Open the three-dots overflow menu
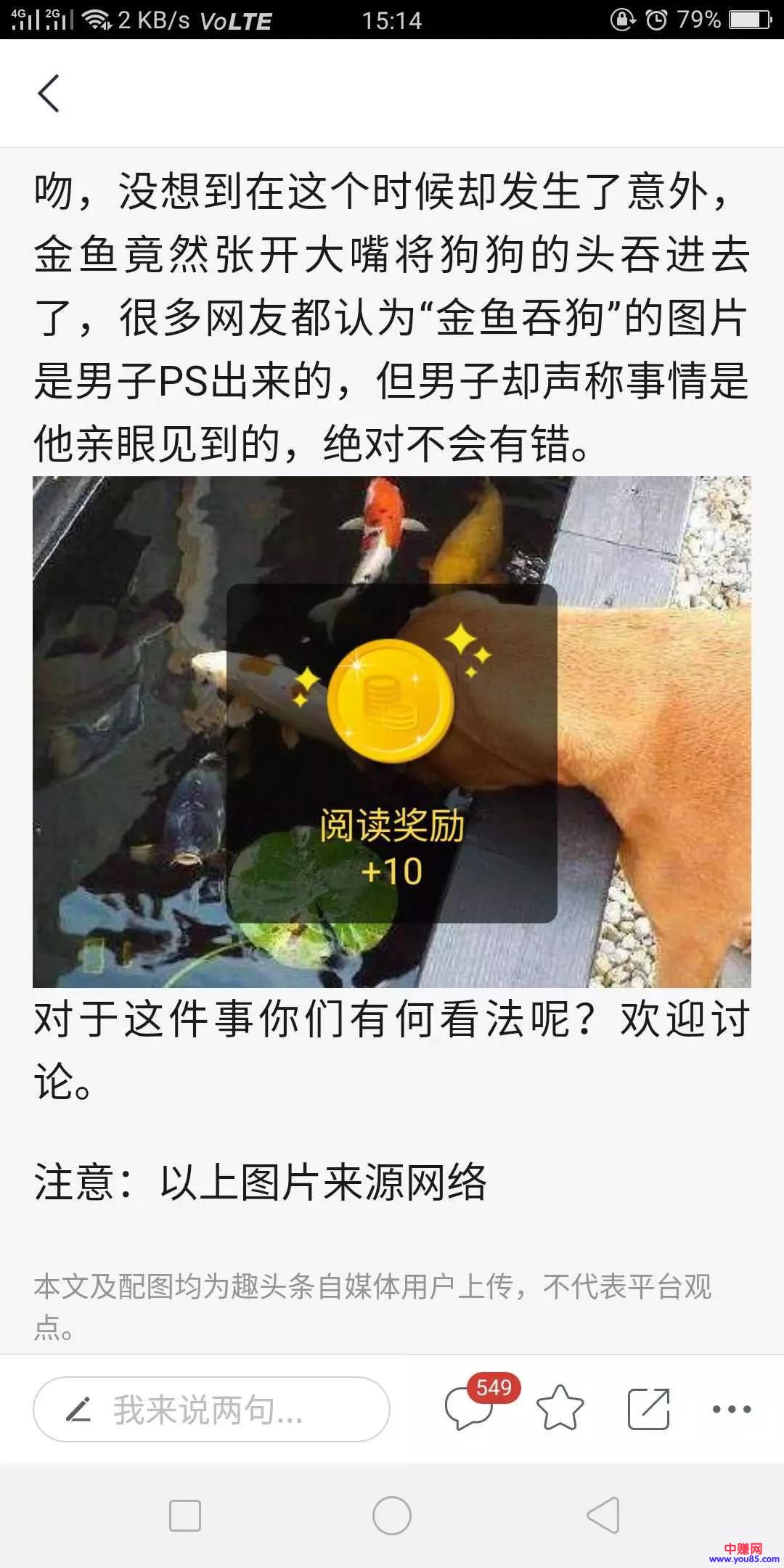 click(732, 1409)
